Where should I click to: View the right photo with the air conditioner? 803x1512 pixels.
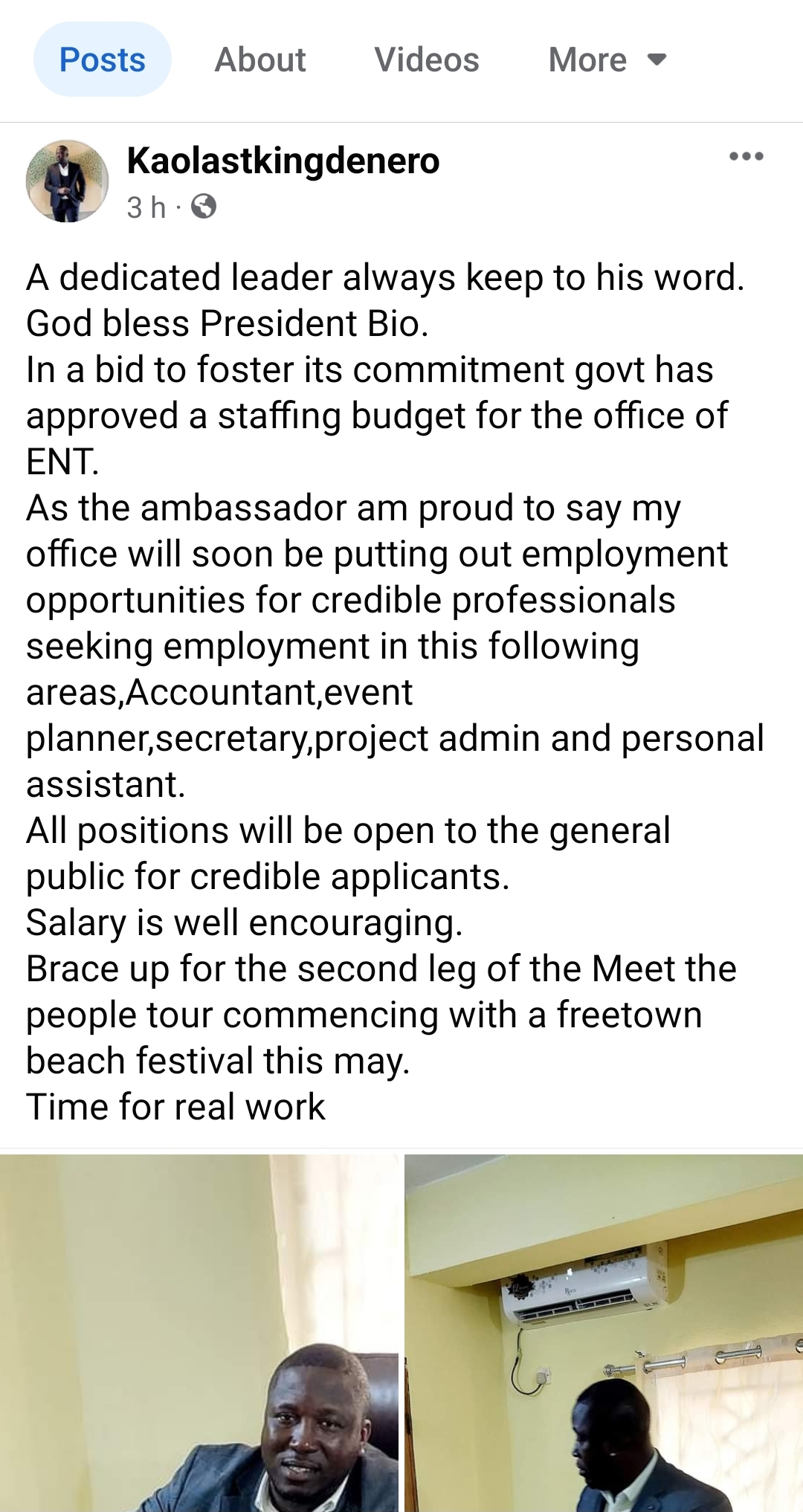click(x=604, y=1332)
